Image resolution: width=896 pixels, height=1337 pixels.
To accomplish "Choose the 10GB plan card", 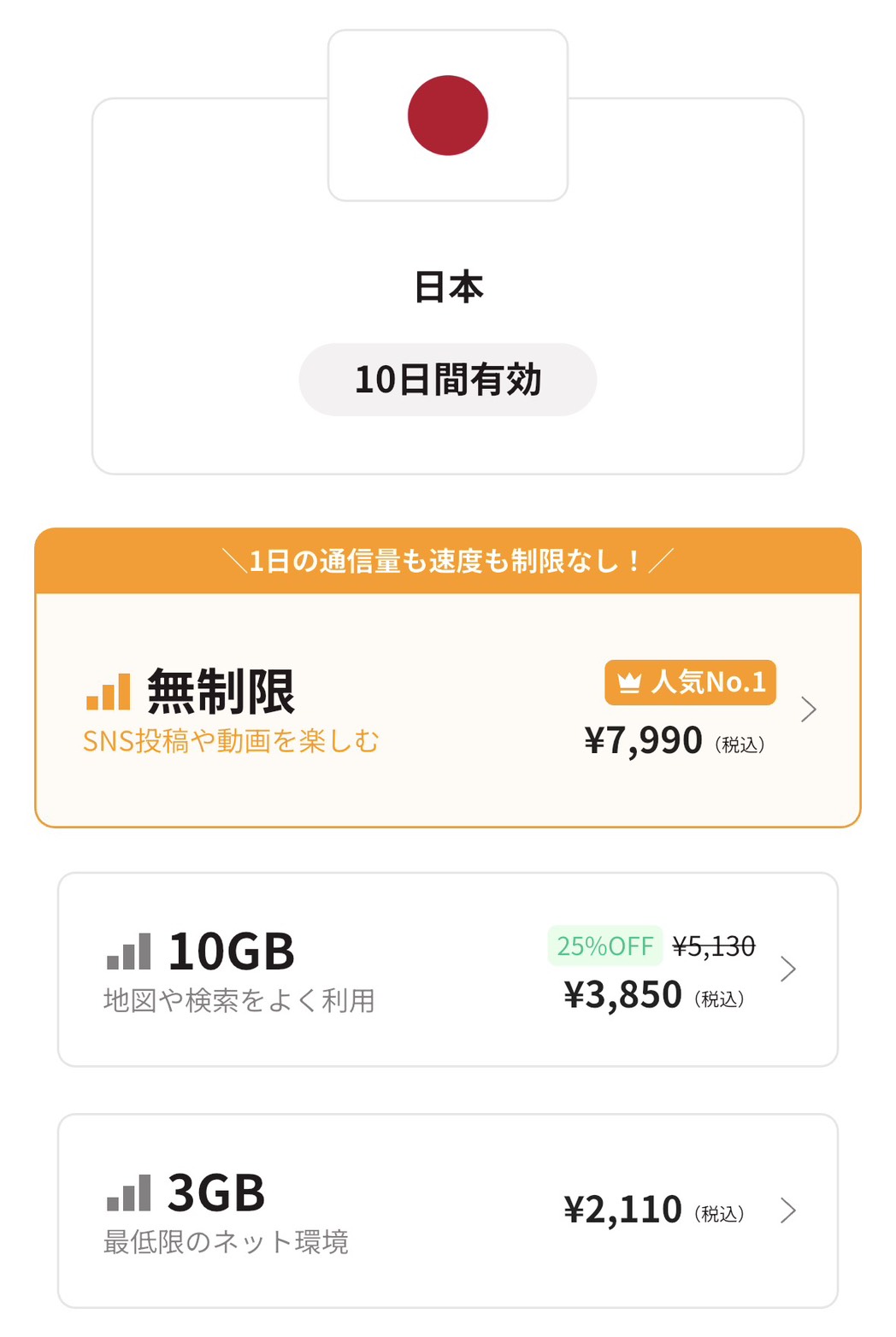I will tap(447, 969).
